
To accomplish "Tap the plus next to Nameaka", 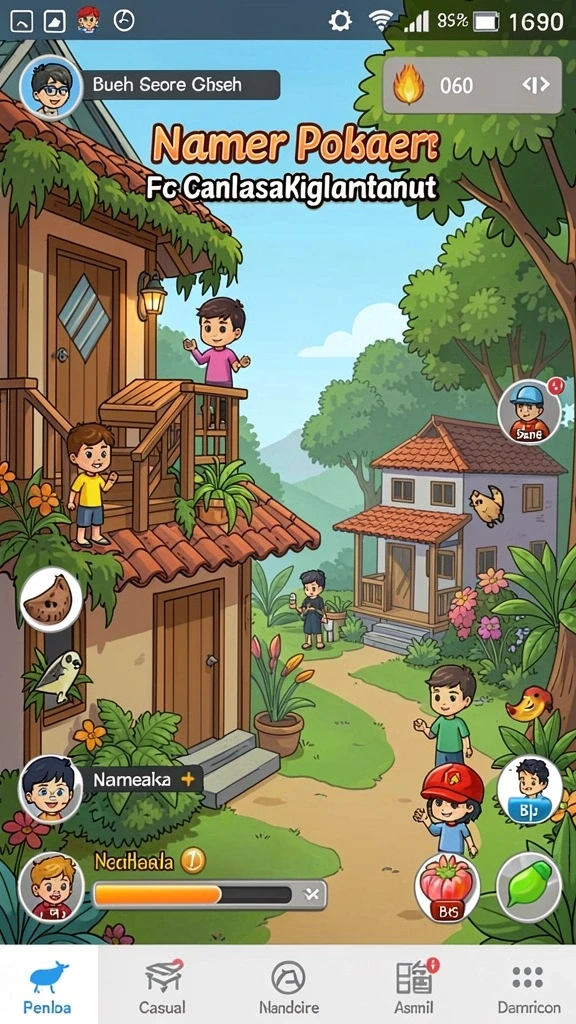I will 187,779.
